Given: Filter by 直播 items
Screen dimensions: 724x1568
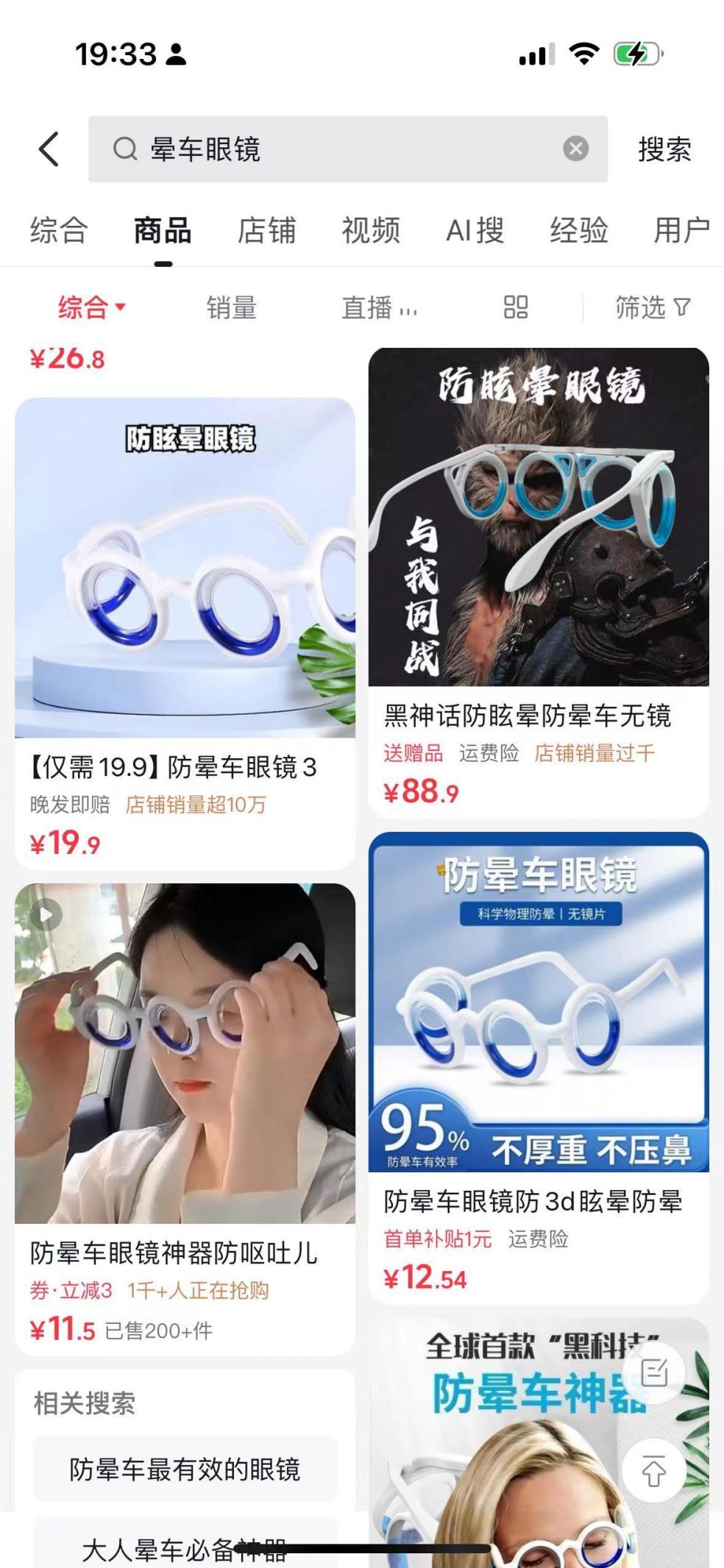Looking at the screenshot, I should (x=379, y=307).
